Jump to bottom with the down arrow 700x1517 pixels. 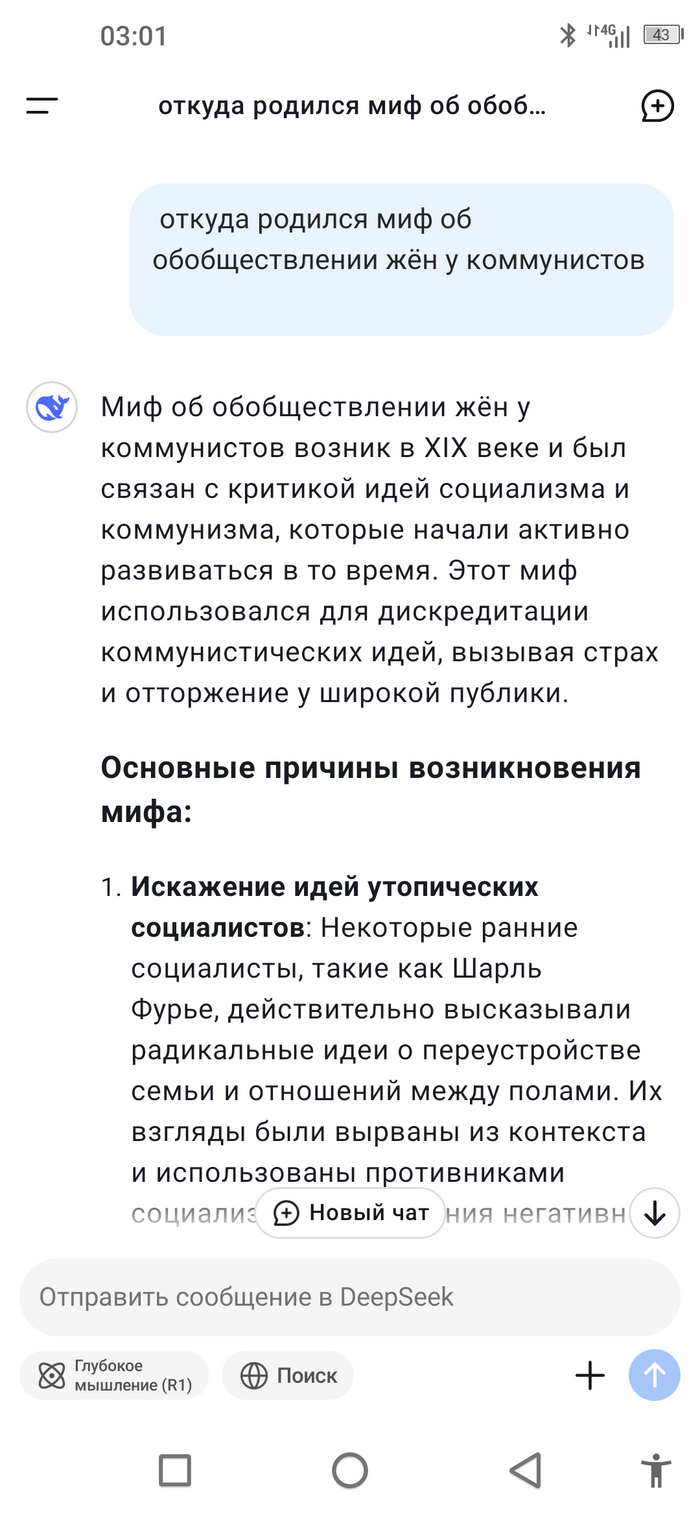point(655,1213)
